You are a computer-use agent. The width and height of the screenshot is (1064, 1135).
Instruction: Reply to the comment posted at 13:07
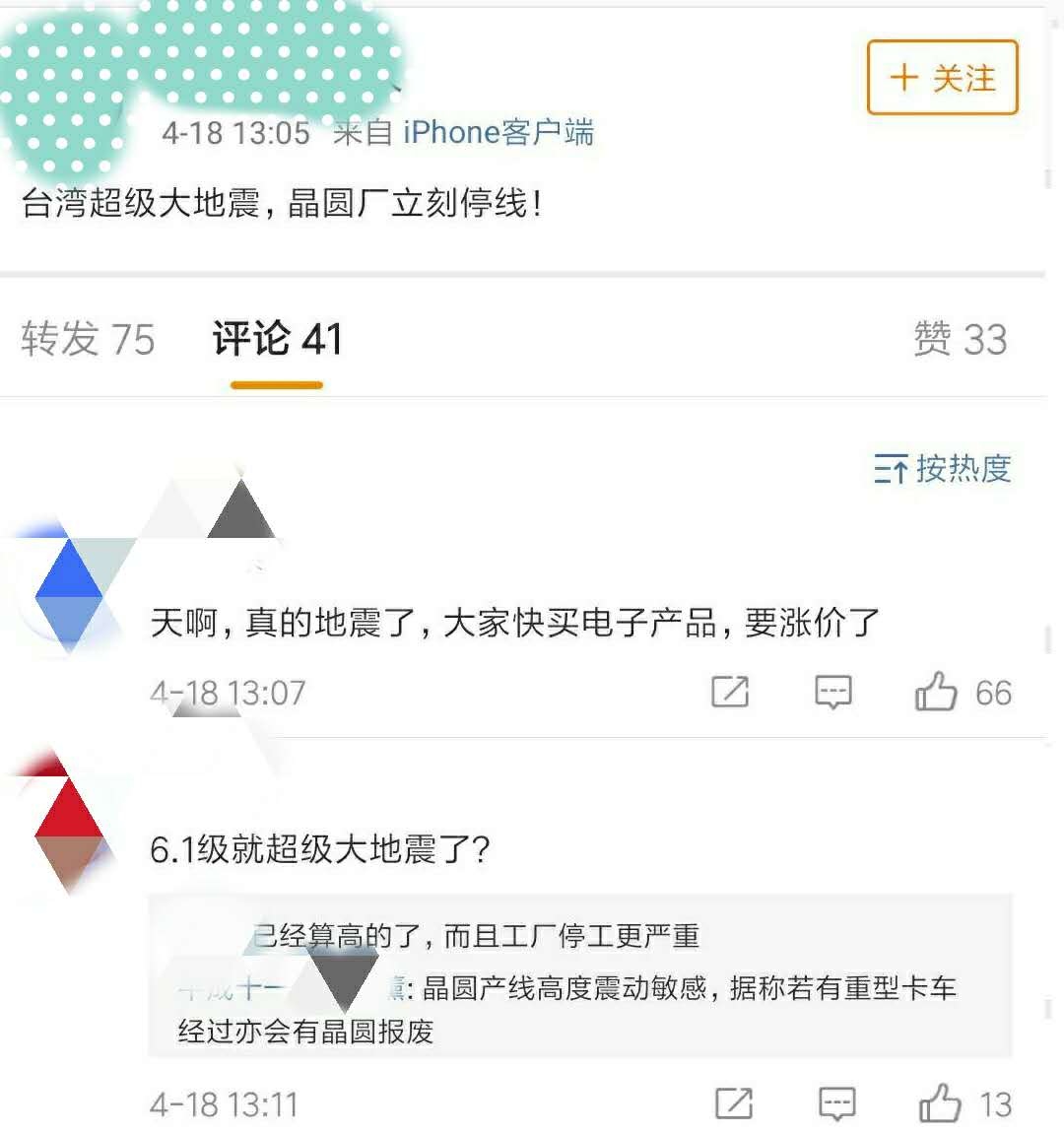tap(833, 693)
